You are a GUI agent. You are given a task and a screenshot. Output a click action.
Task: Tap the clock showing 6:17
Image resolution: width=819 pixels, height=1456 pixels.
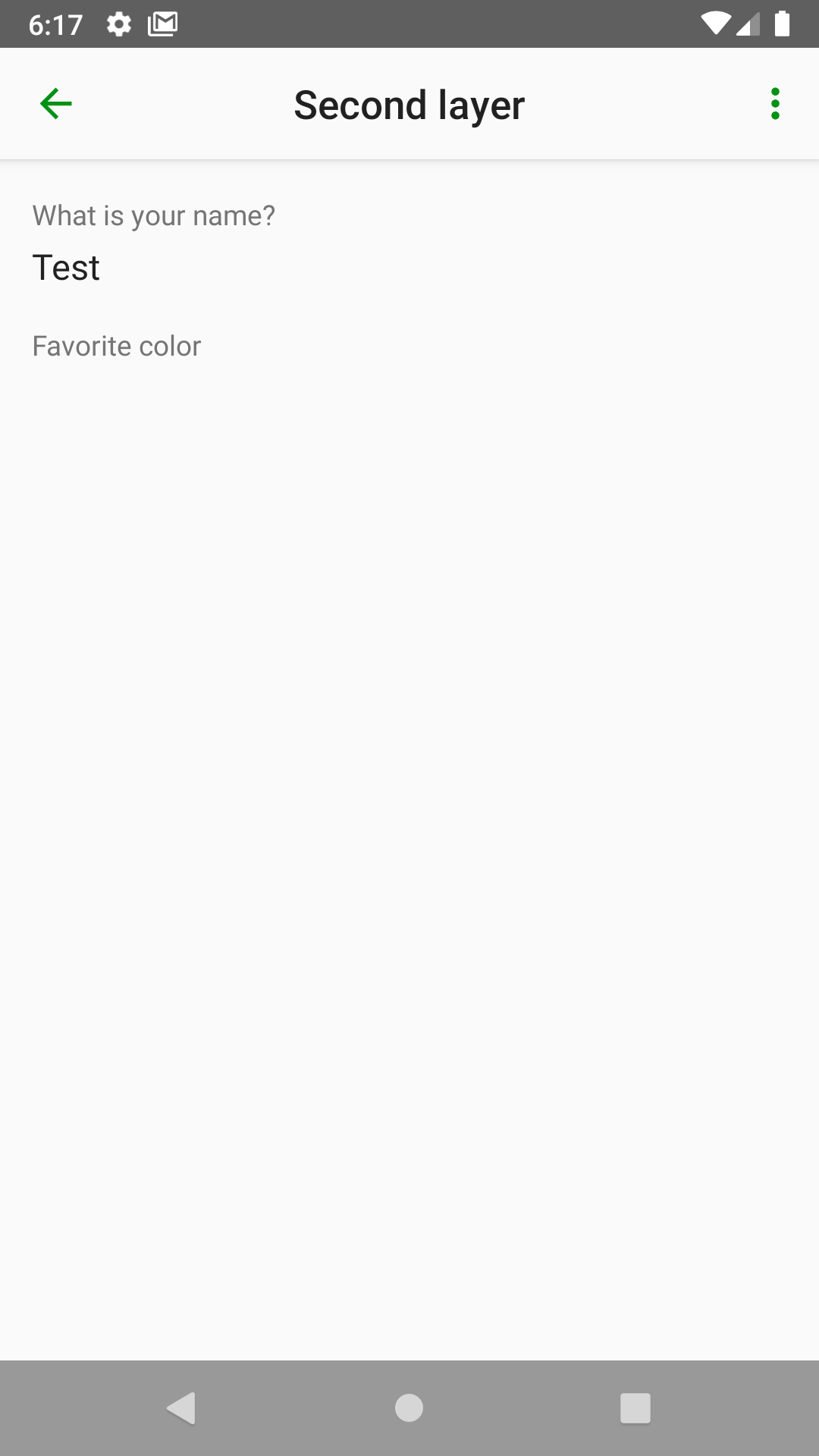click(x=57, y=23)
